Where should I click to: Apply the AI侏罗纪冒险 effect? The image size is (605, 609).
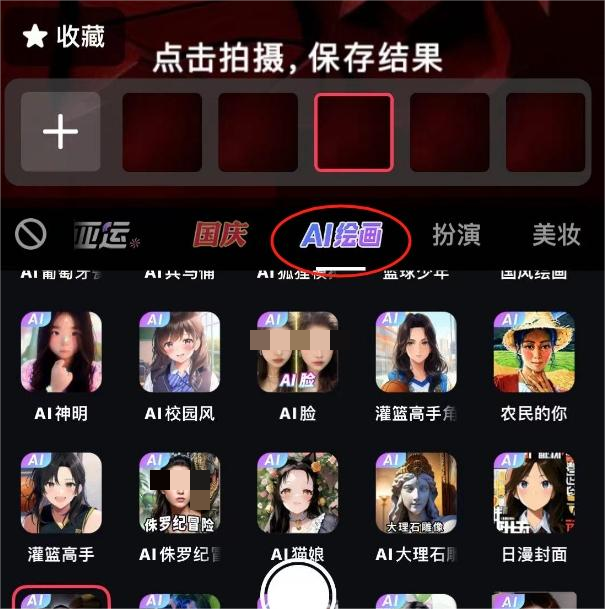(179, 493)
